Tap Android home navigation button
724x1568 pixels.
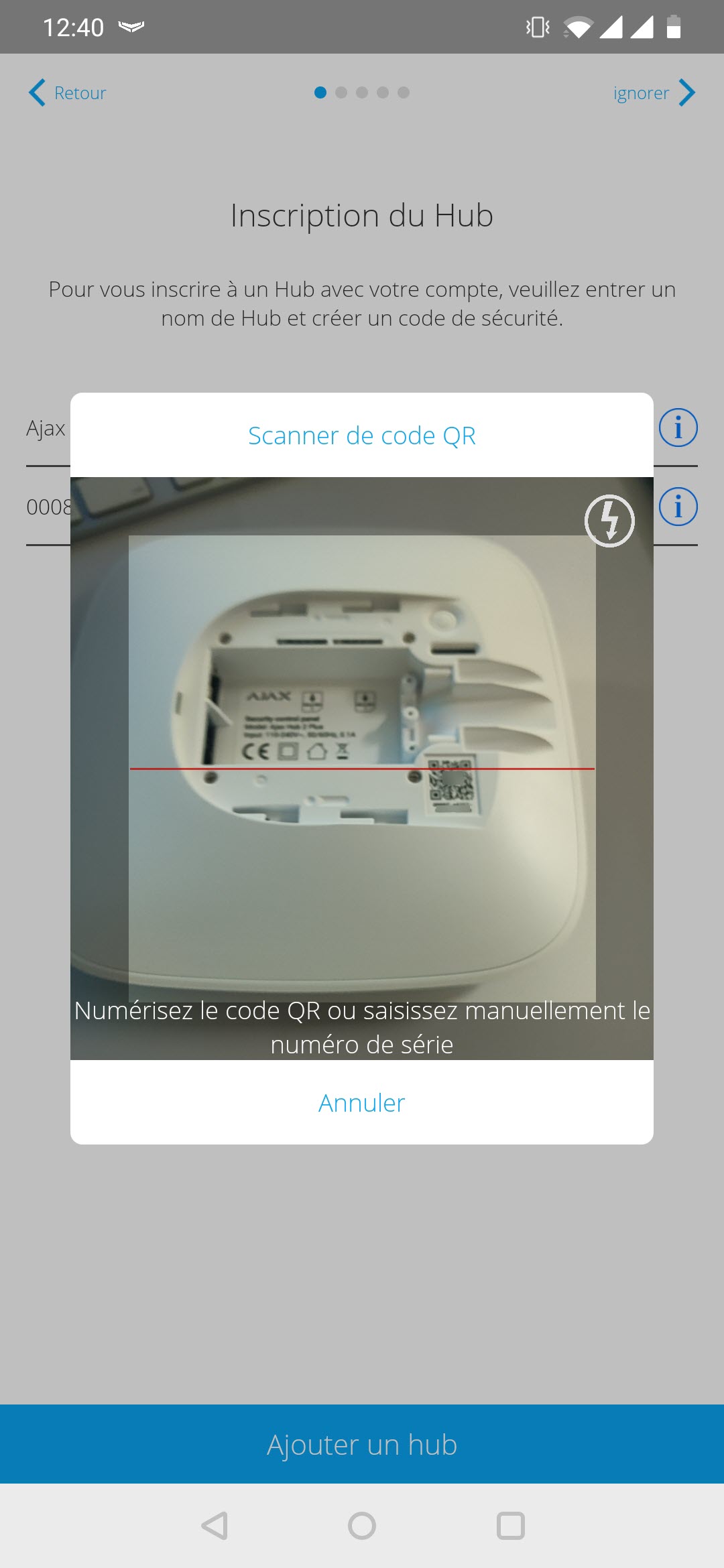362,1526
